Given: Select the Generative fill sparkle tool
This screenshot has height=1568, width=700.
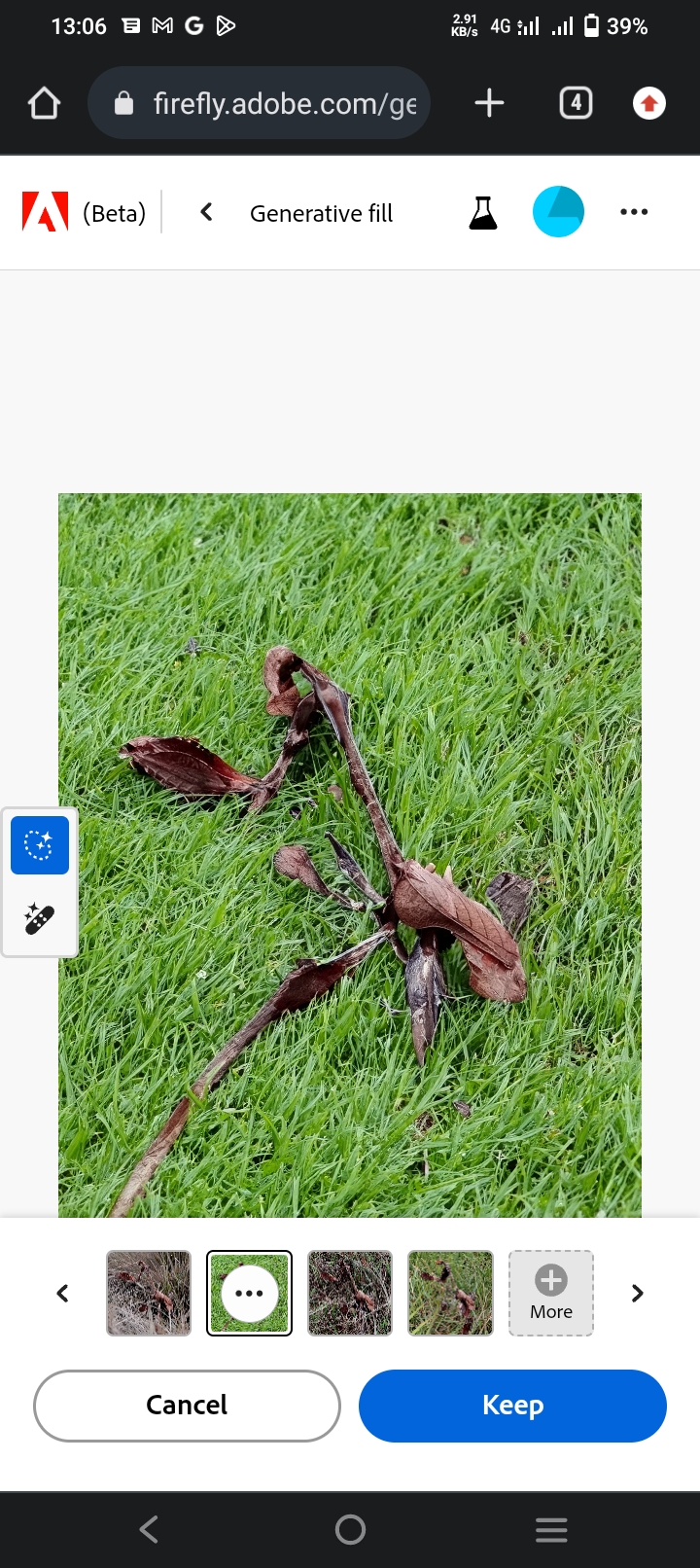Looking at the screenshot, I should coord(40,845).
